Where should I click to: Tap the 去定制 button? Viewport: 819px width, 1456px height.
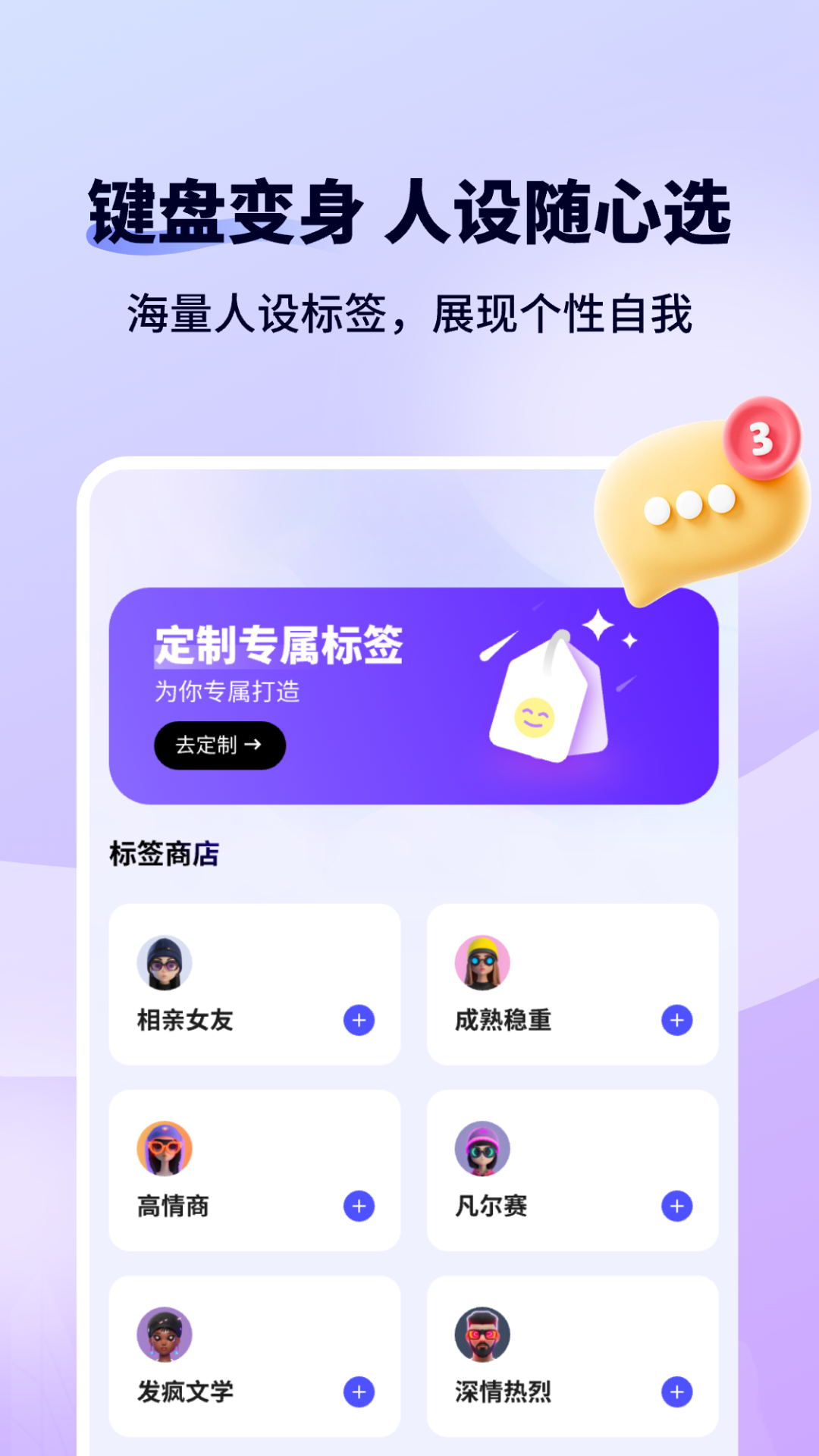[220, 746]
